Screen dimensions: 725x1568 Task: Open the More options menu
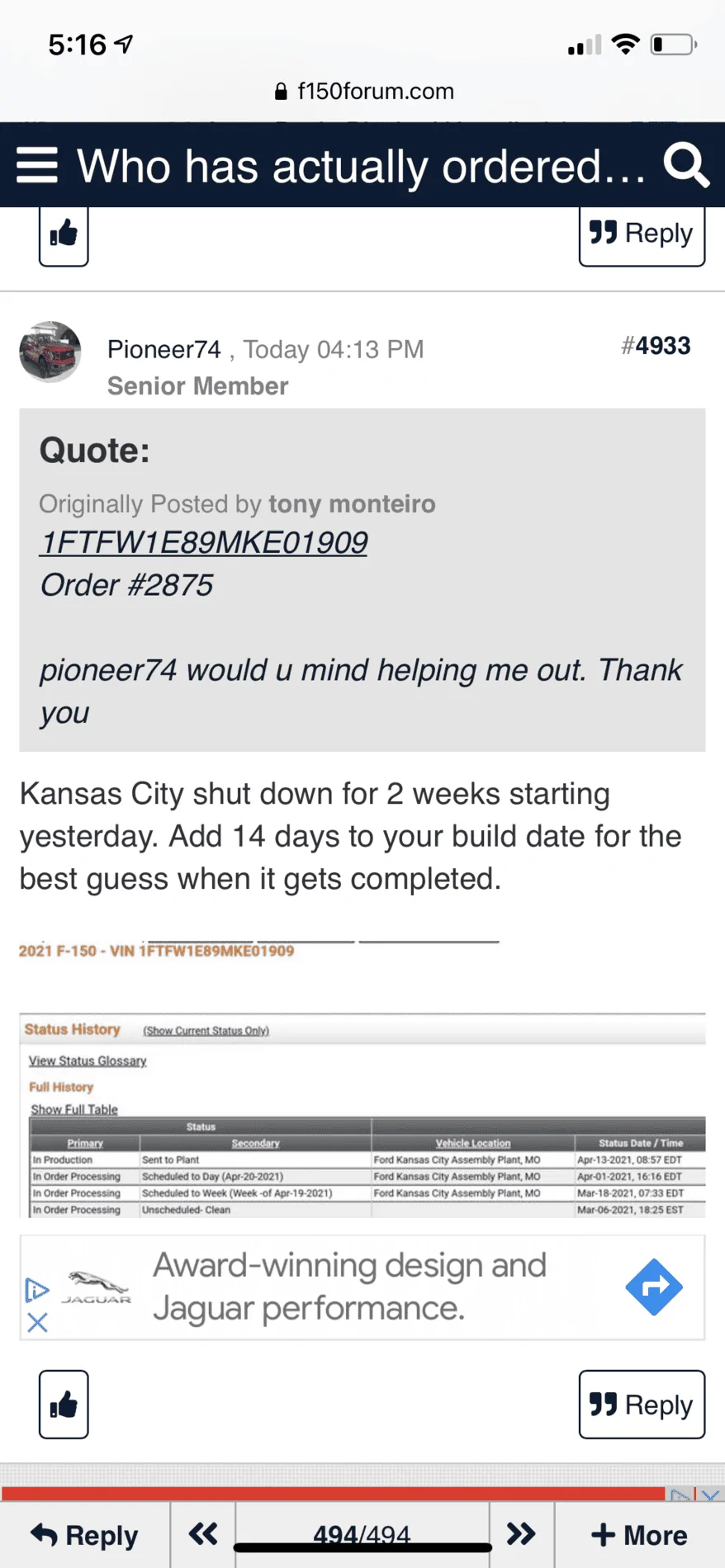point(640,1535)
